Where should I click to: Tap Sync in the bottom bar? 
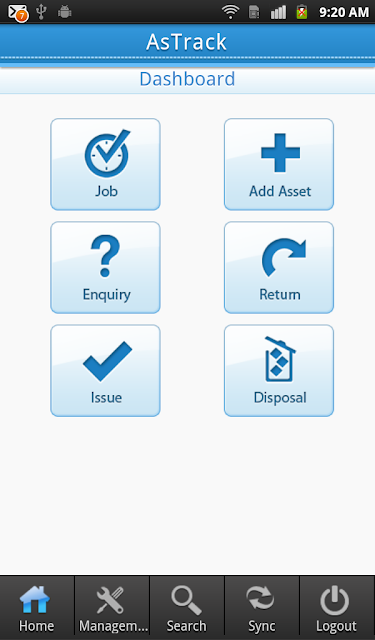coord(262,608)
